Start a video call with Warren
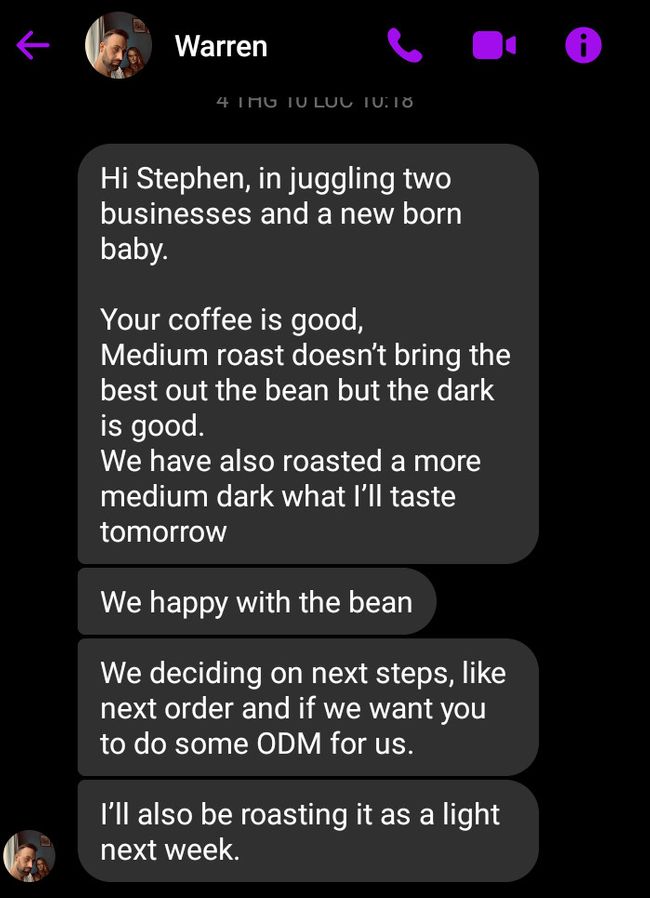The image size is (650, 898). click(x=494, y=45)
